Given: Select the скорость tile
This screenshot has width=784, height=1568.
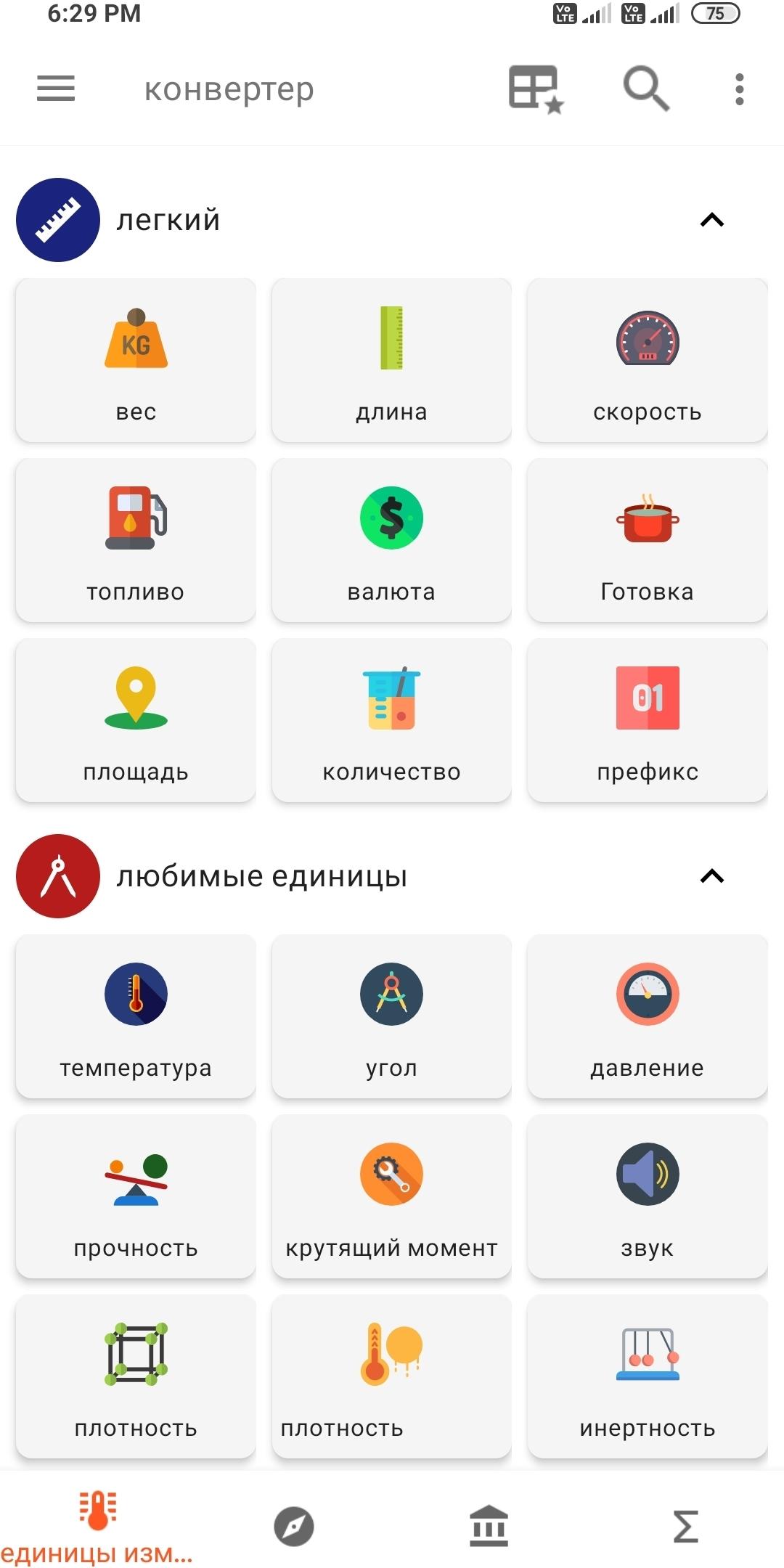Looking at the screenshot, I should [x=647, y=361].
